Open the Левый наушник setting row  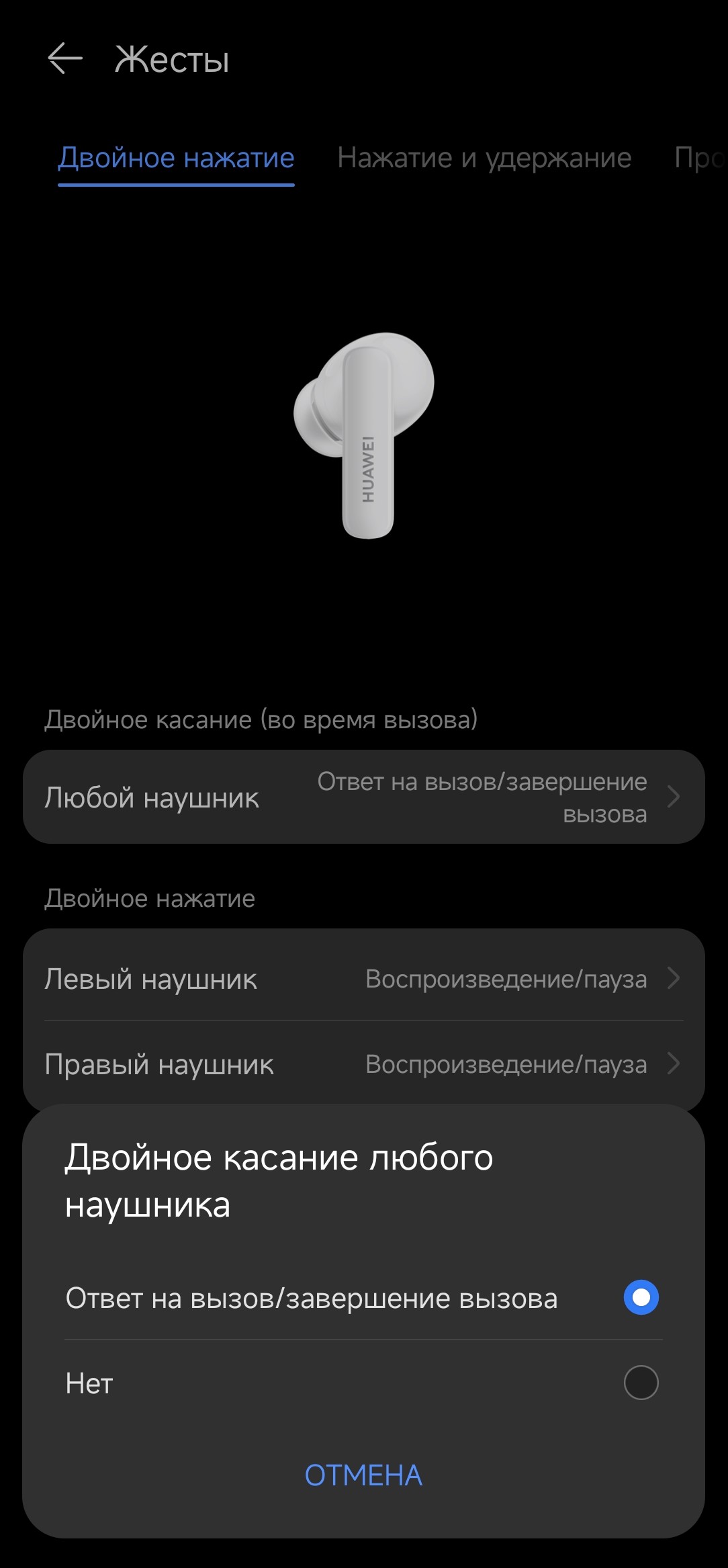[363, 979]
